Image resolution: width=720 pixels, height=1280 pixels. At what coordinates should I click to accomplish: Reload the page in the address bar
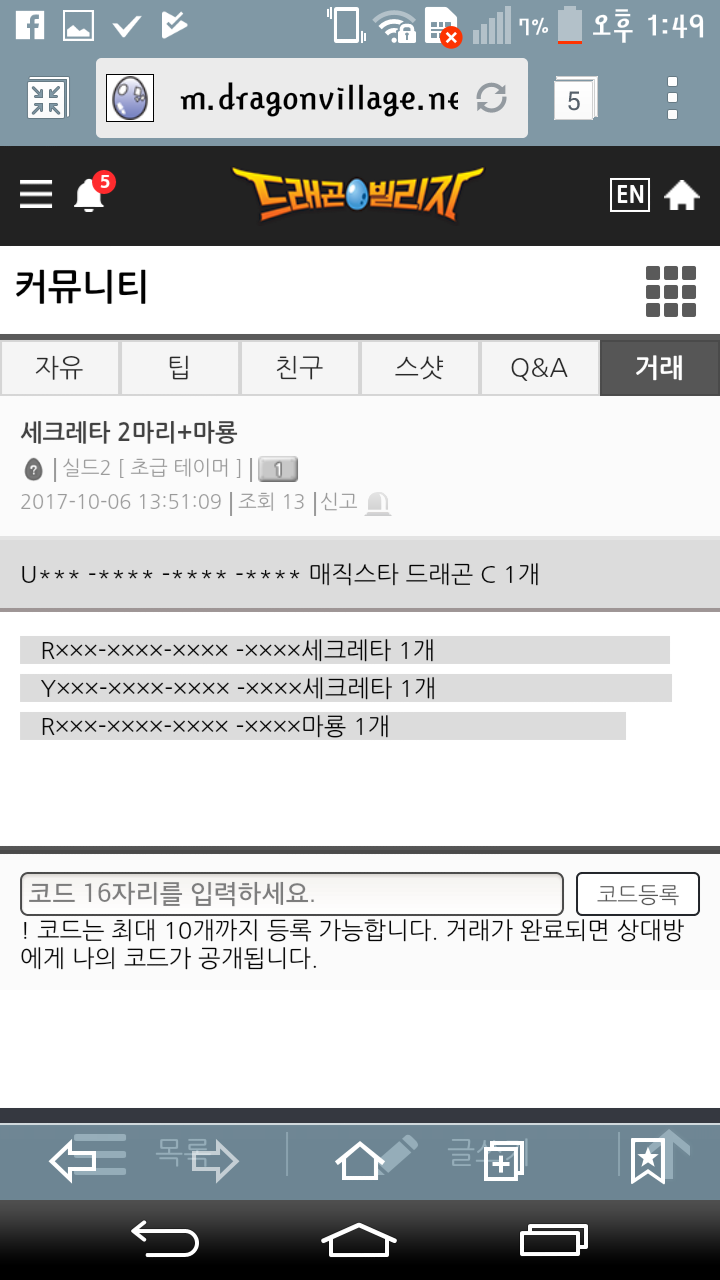pos(491,98)
